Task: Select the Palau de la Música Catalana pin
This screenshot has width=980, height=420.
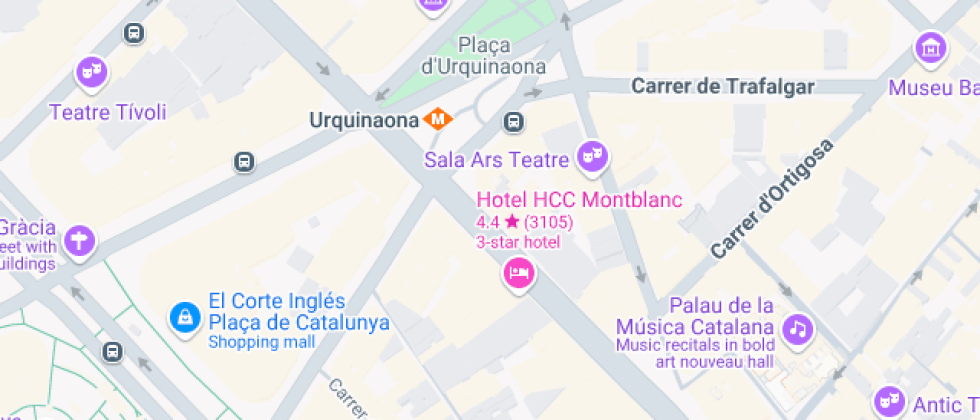Action: [x=797, y=327]
